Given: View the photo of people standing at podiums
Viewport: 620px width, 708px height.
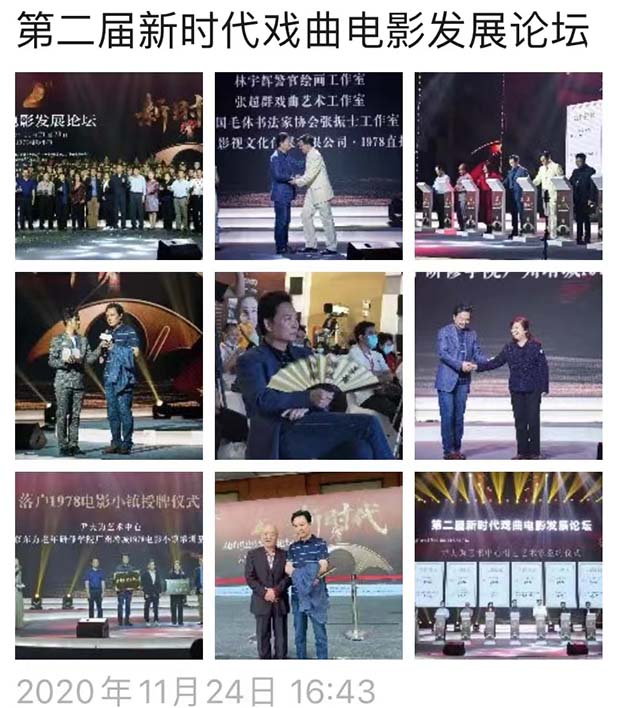Looking at the screenshot, I should 508,165.
